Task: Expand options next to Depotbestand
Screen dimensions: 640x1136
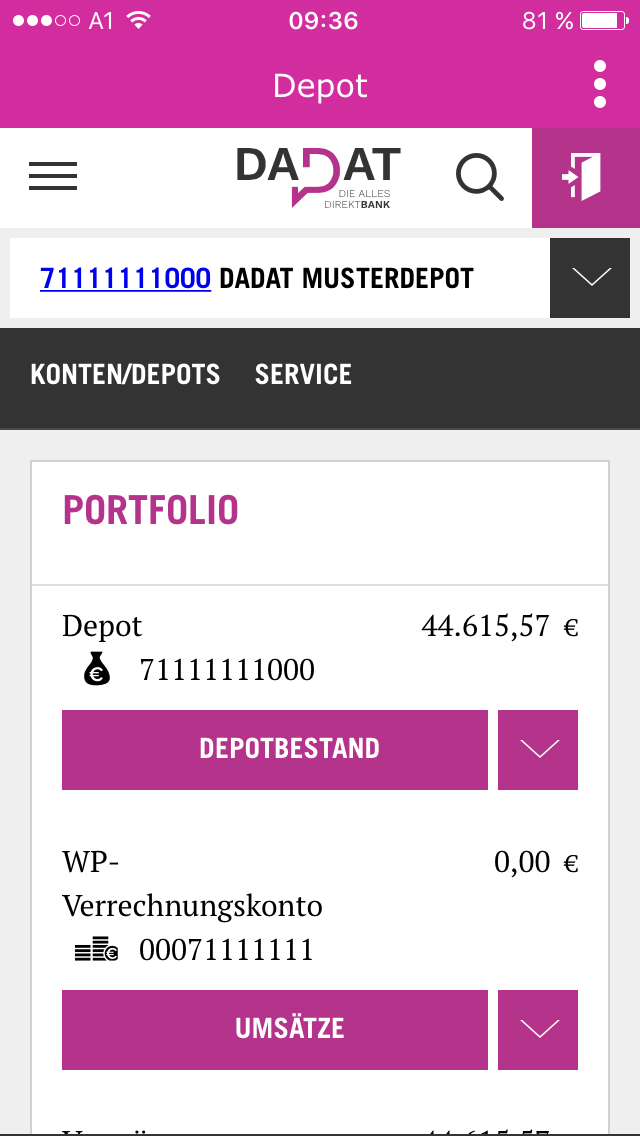Action: tap(538, 750)
